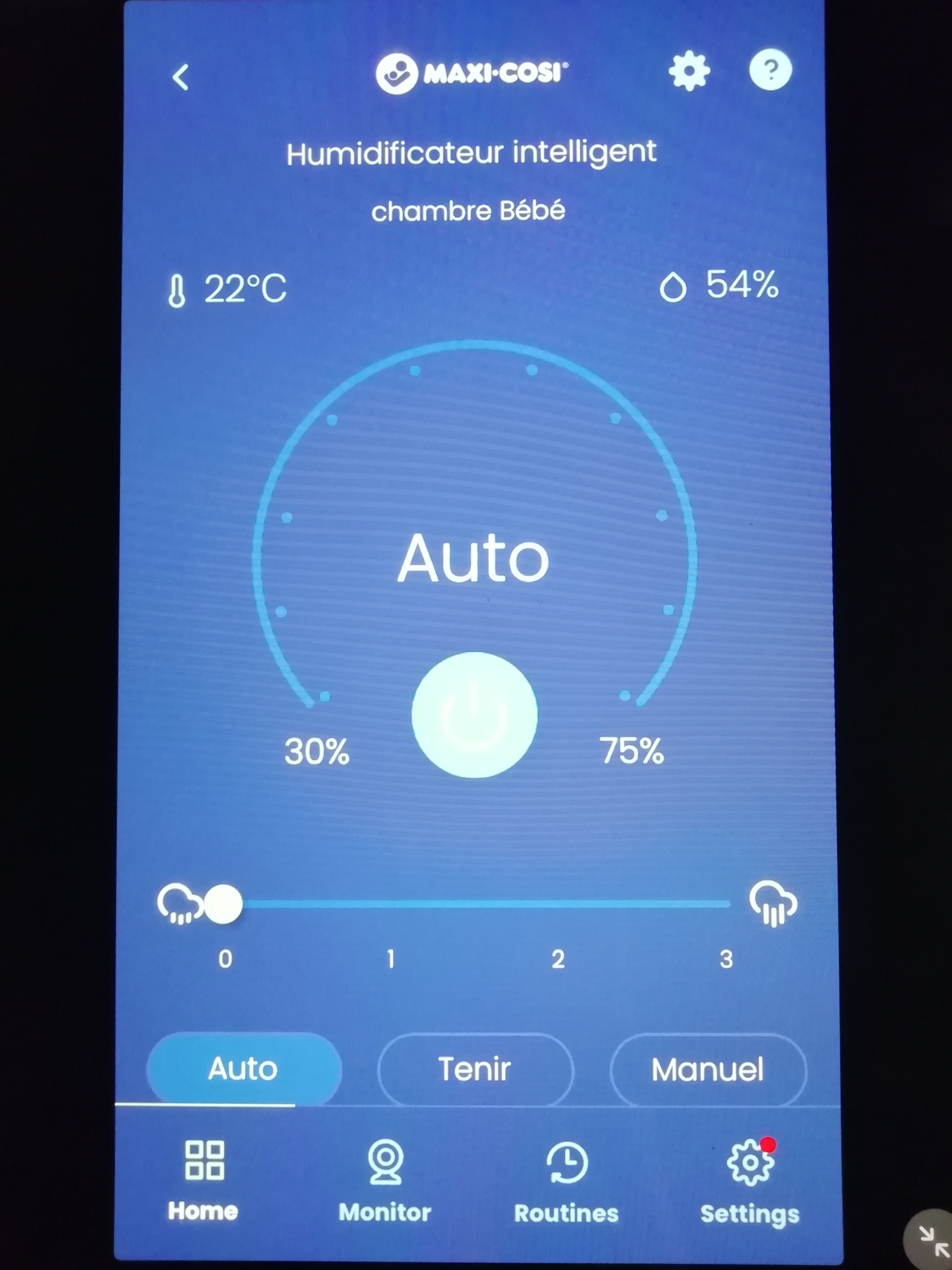
Task: Set mist level to 2 on slider
Action: coord(558,904)
